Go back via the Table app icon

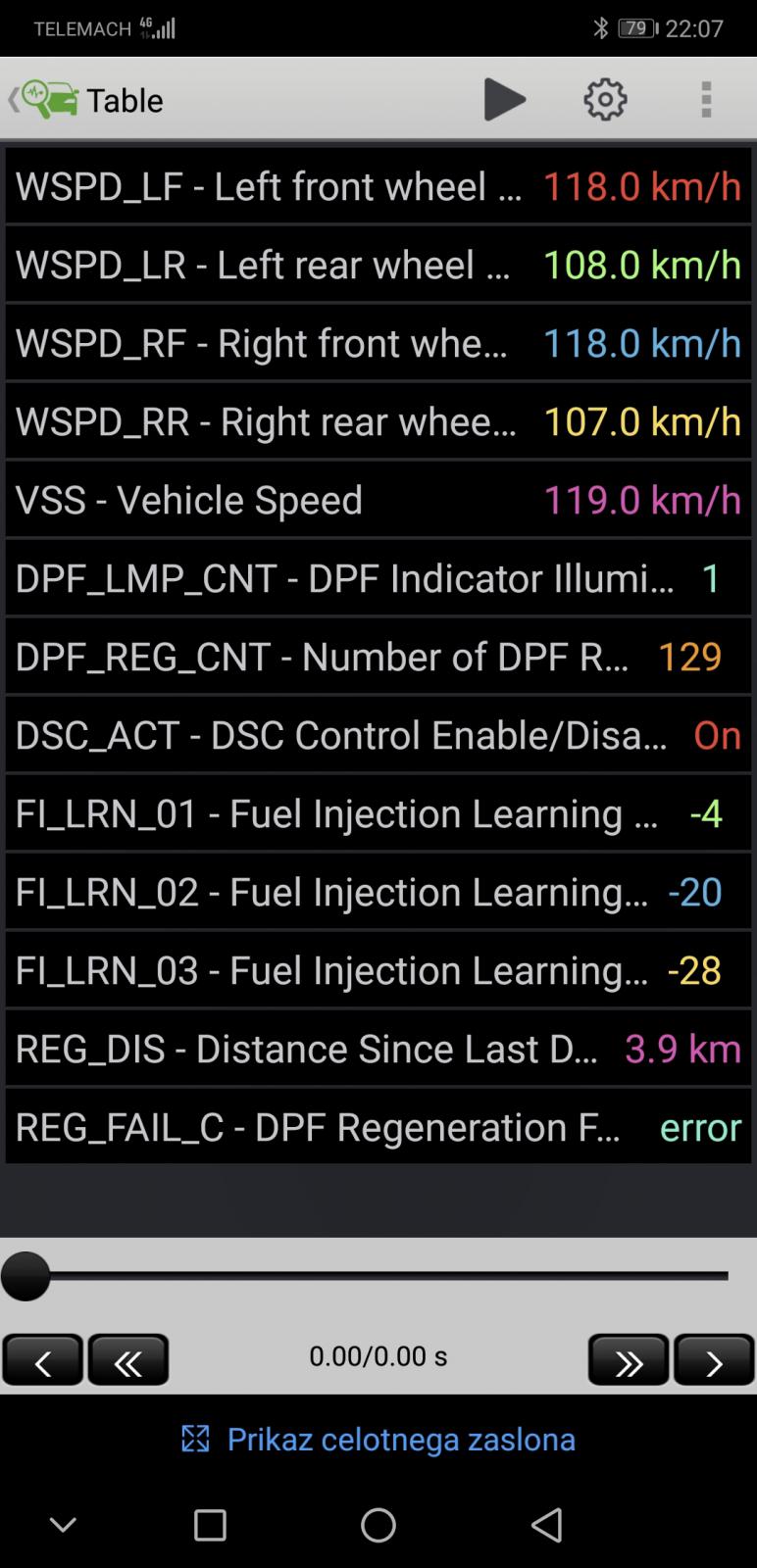(x=44, y=99)
